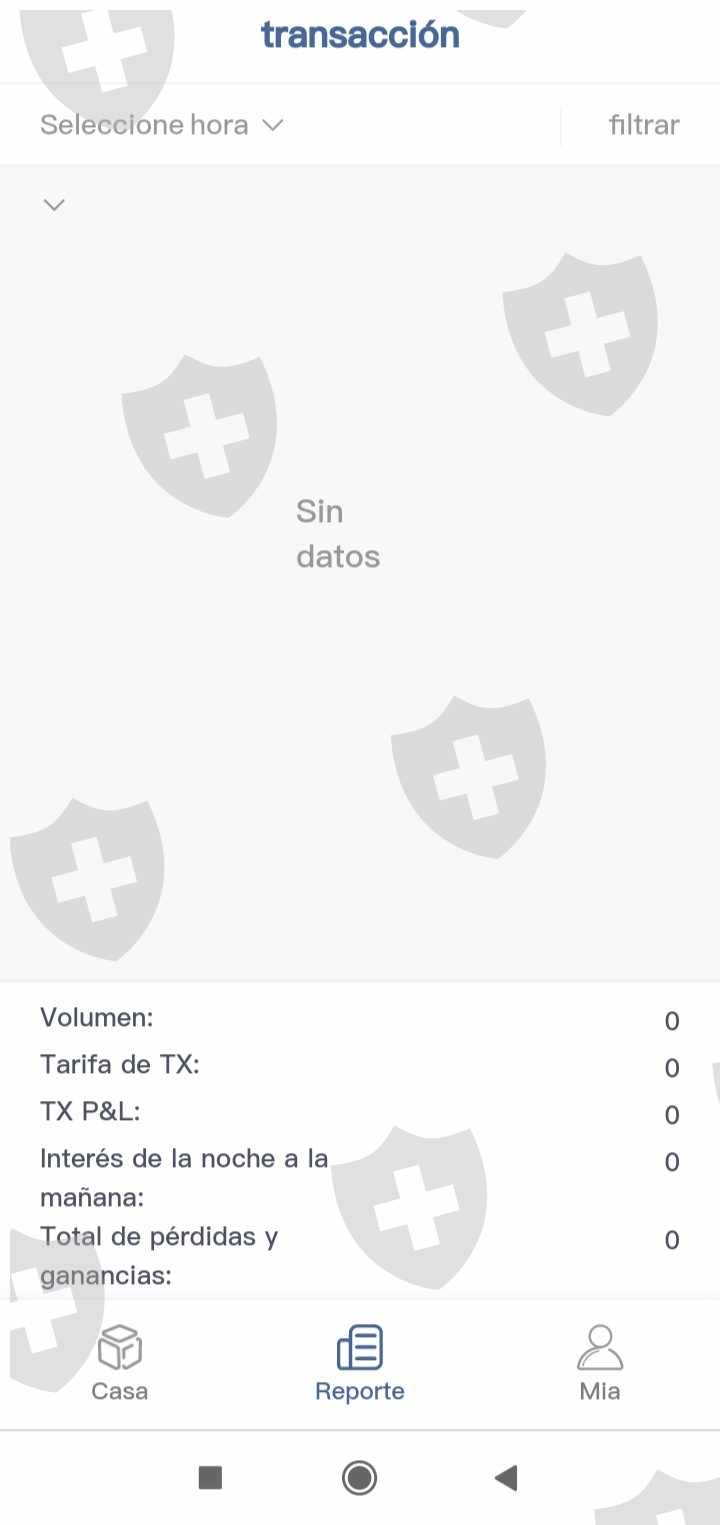Tap the system back button
The image size is (720, 1525).
506,1477
